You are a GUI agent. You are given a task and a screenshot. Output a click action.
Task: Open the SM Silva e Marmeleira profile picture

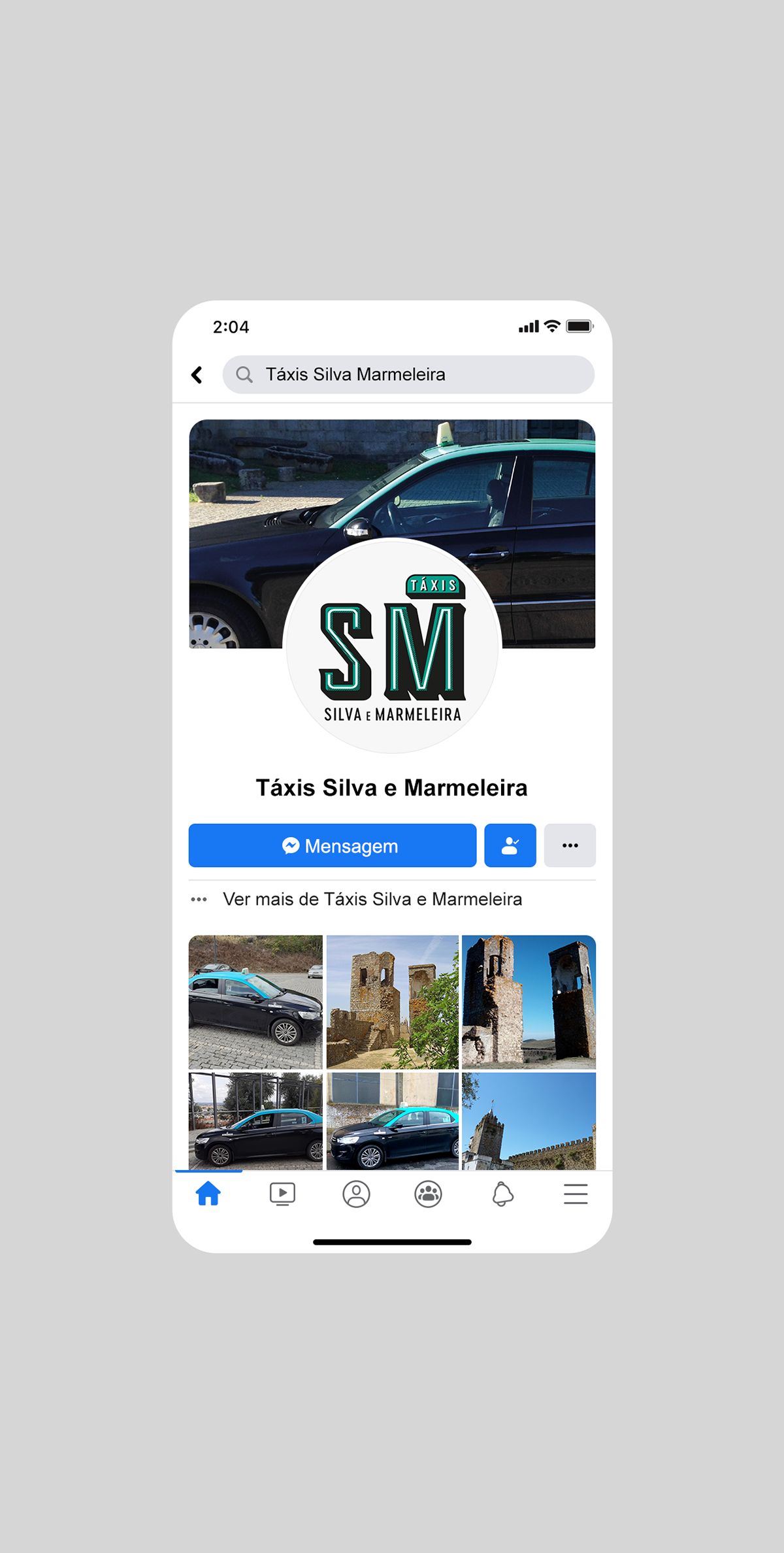pos(392,646)
